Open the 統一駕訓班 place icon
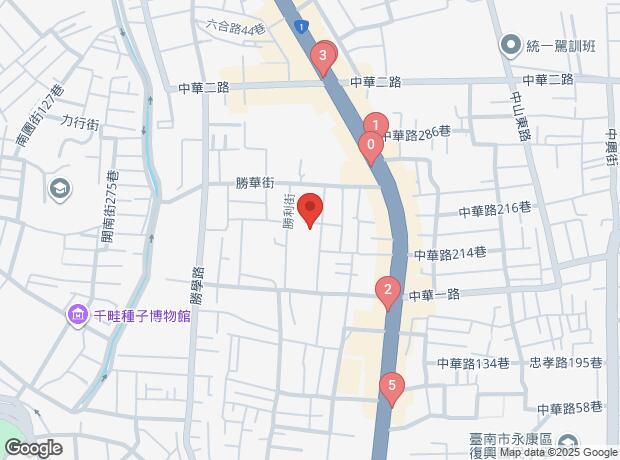620x460 pixels. pyautogui.click(x=511, y=46)
